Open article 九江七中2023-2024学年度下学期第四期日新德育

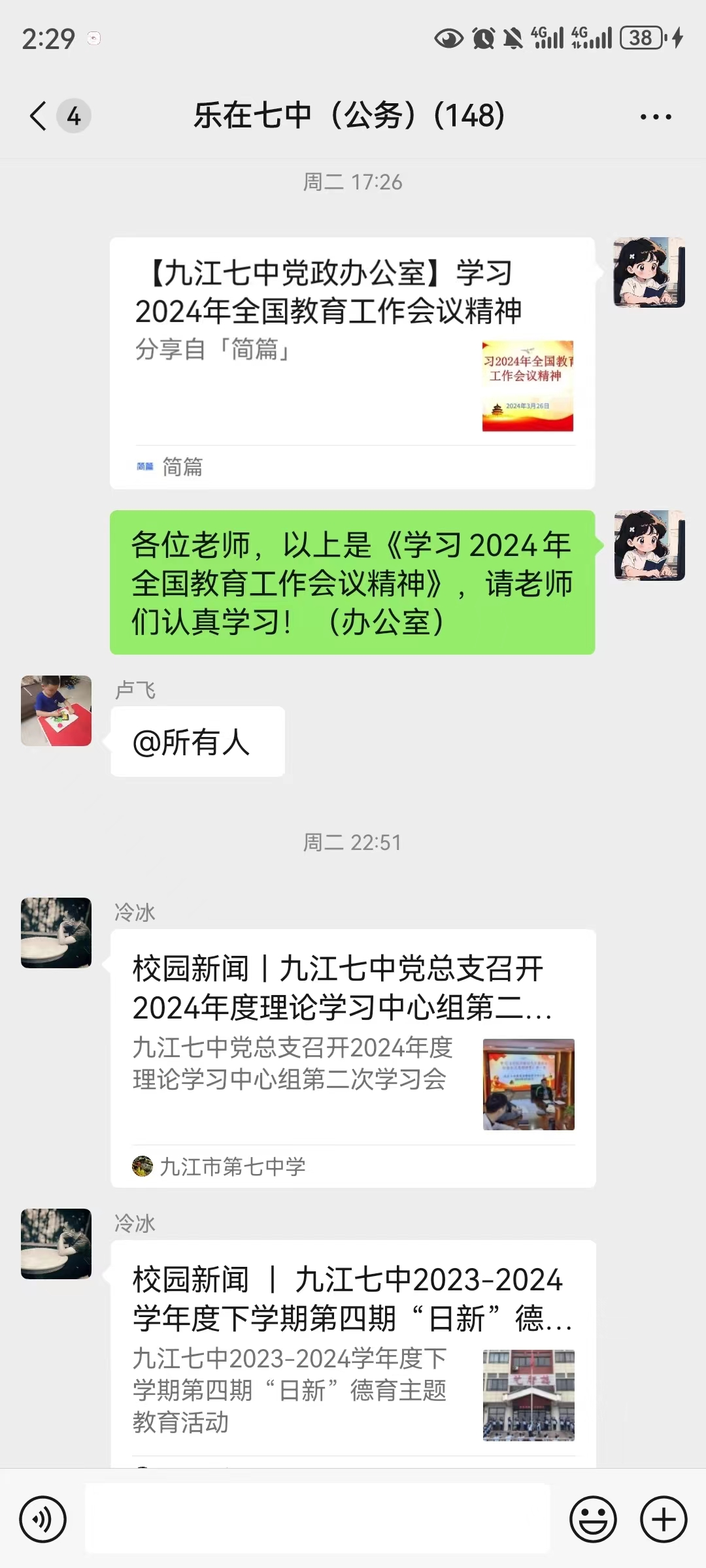click(353, 1352)
